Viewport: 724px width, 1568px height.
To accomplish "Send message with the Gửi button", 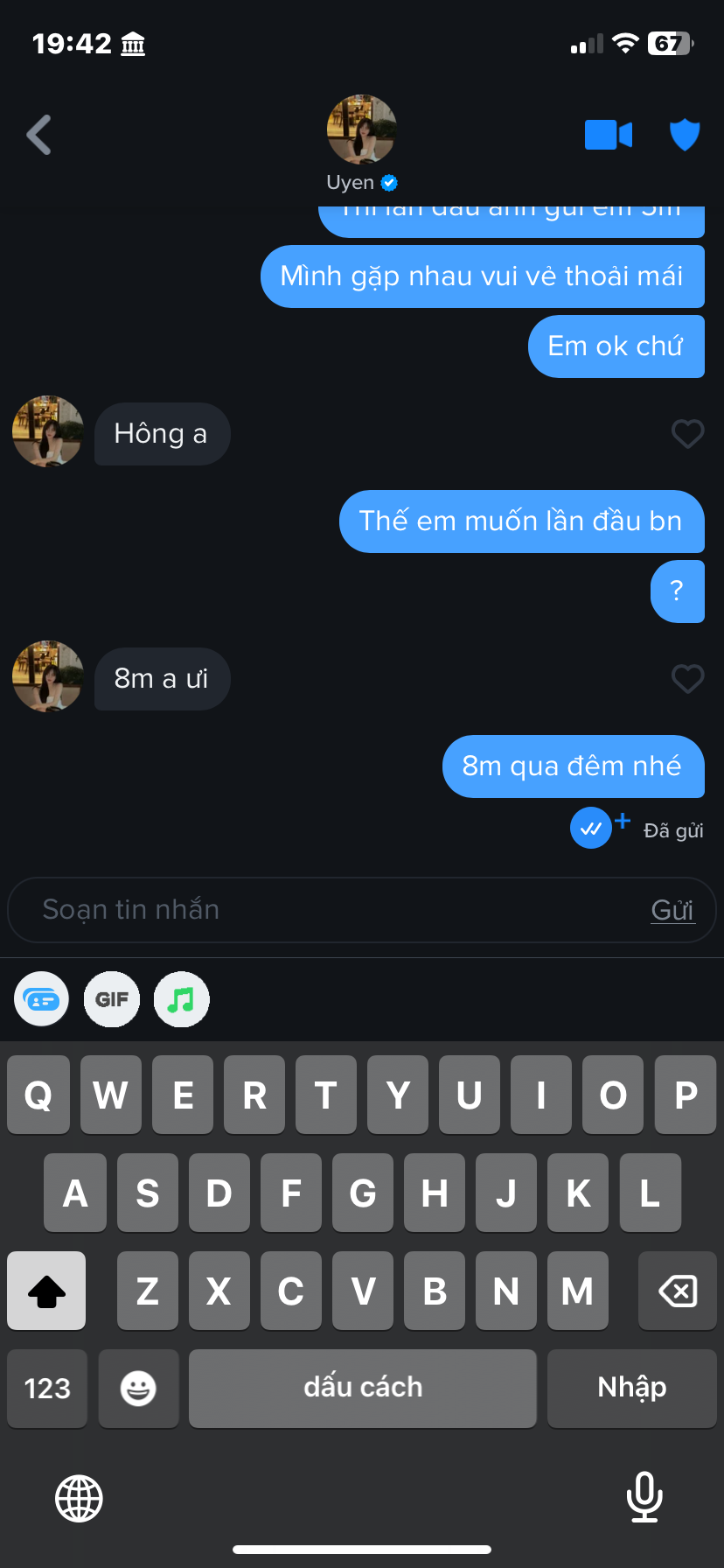I will (672, 910).
